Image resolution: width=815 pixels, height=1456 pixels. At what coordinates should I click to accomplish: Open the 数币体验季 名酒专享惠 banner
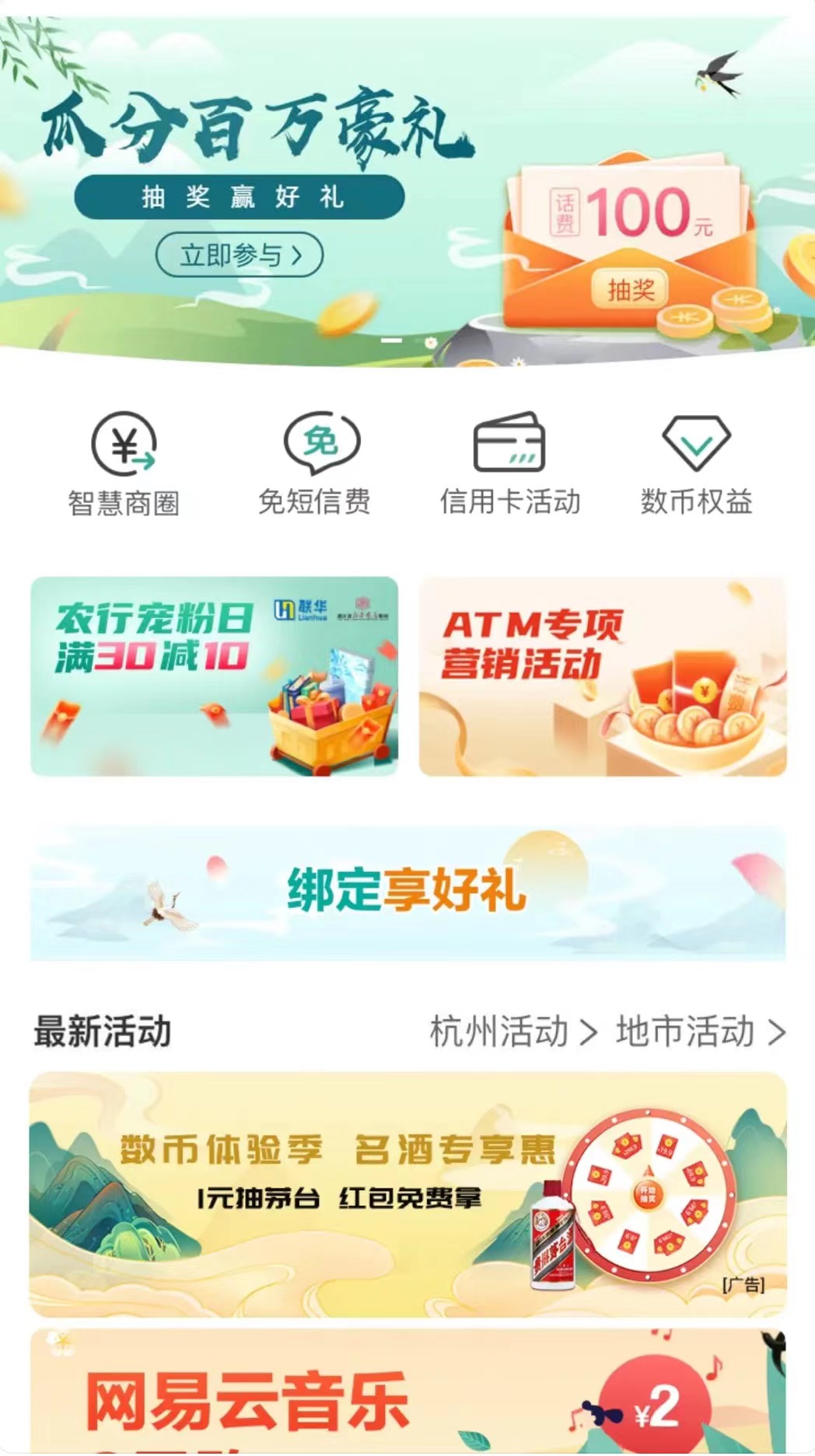point(407,1193)
